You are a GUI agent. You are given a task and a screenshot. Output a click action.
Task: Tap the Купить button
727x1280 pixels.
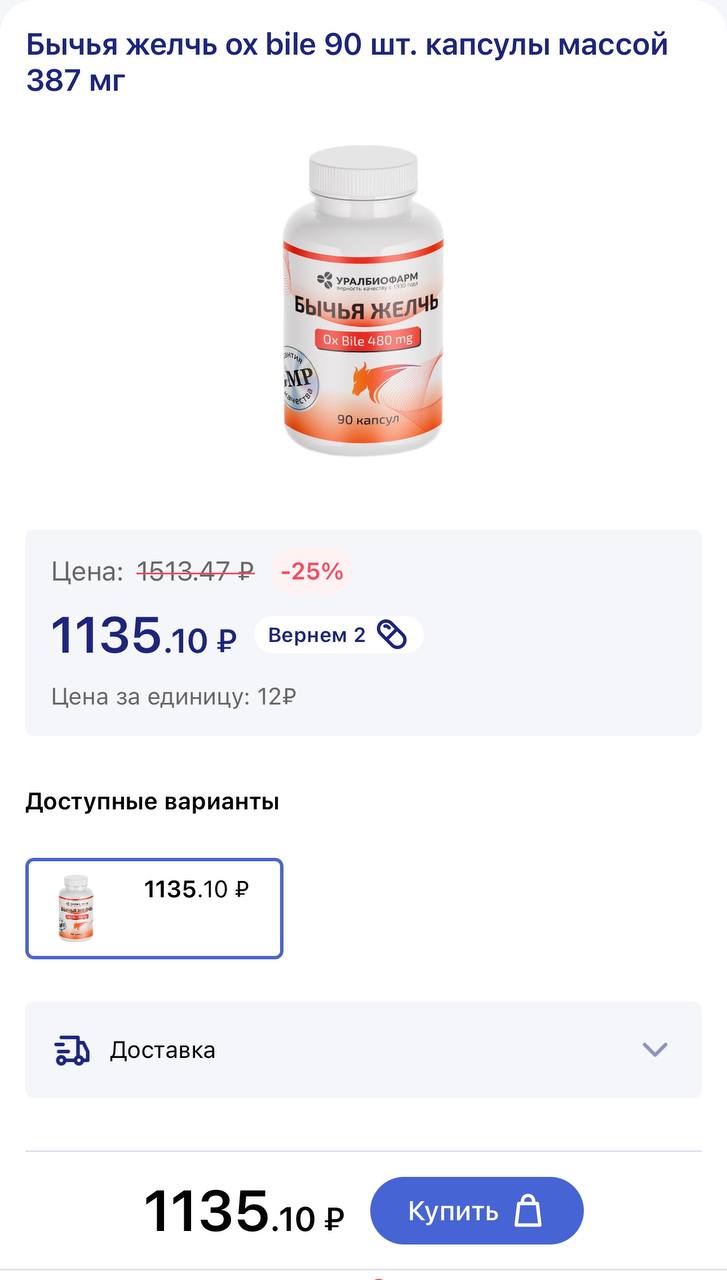point(476,1211)
